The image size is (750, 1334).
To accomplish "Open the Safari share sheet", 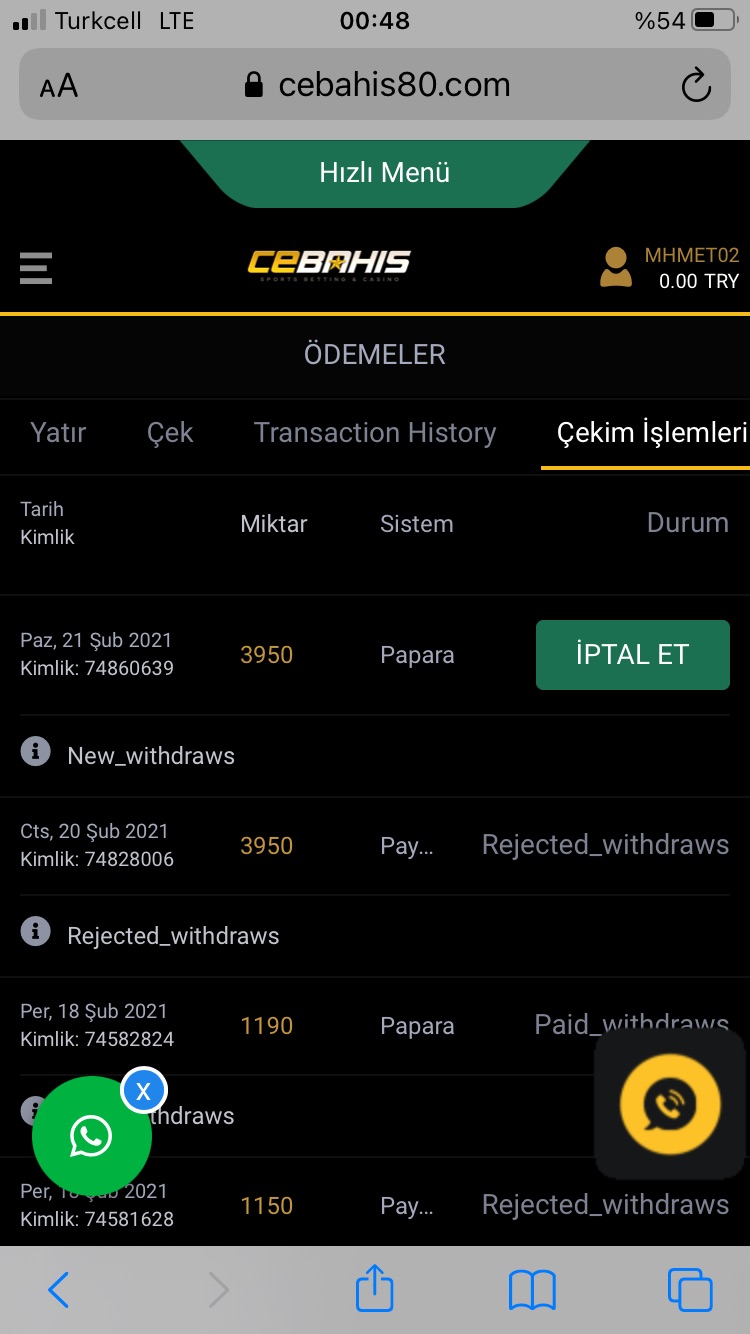I will [x=375, y=1287].
